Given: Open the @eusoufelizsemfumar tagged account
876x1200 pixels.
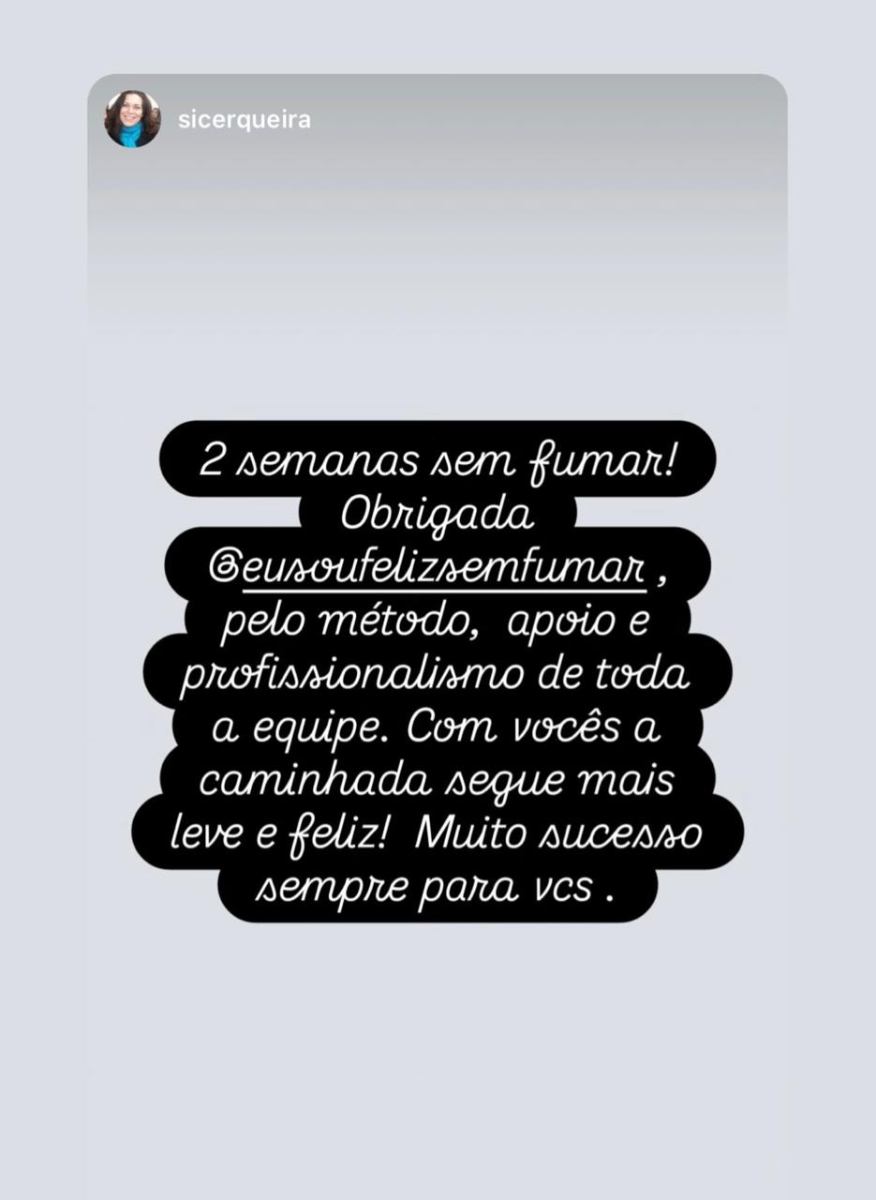Looking at the screenshot, I should tap(420, 570).
